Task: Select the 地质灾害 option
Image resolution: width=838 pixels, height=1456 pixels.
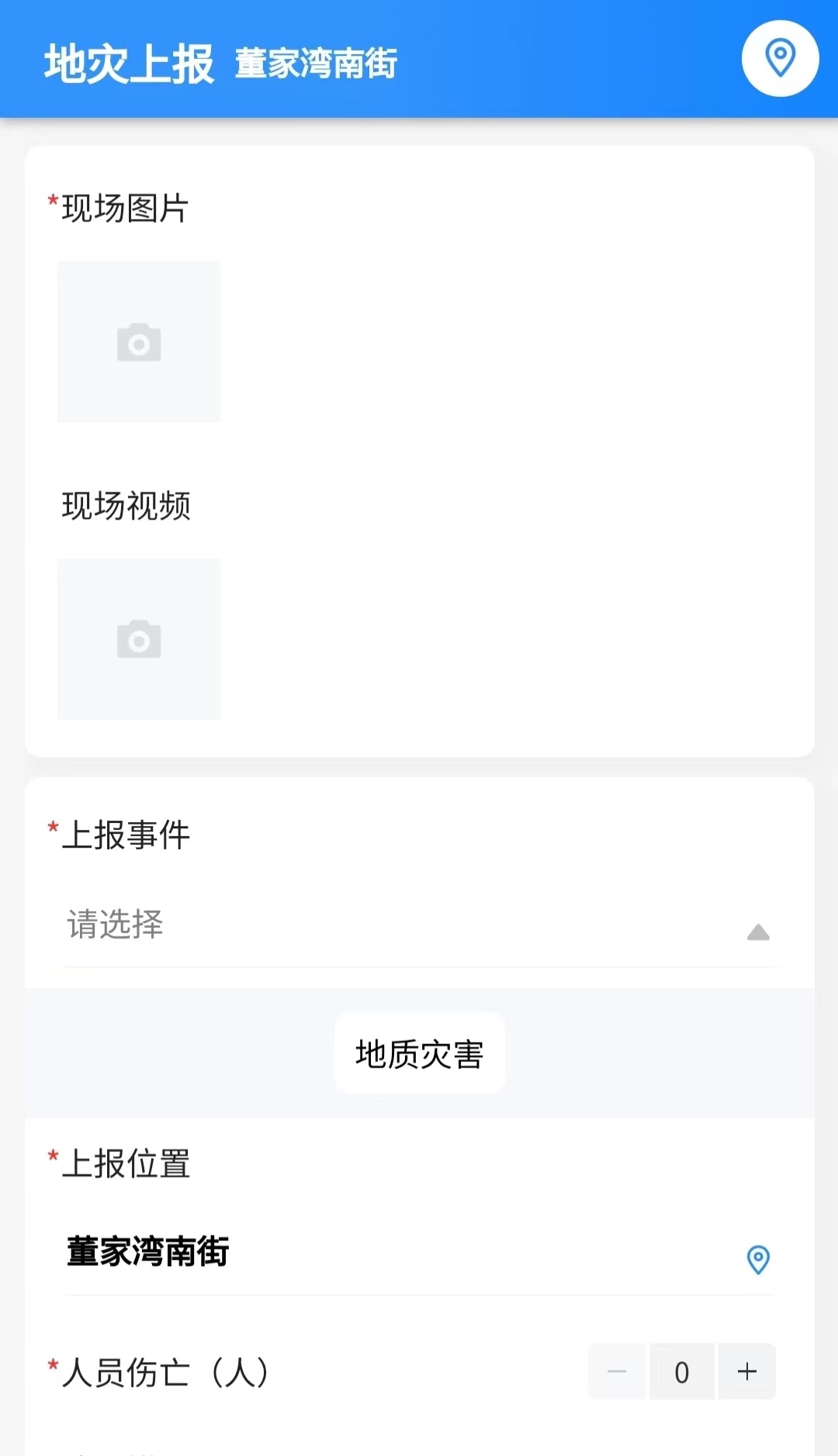Action: (420, 1053)
